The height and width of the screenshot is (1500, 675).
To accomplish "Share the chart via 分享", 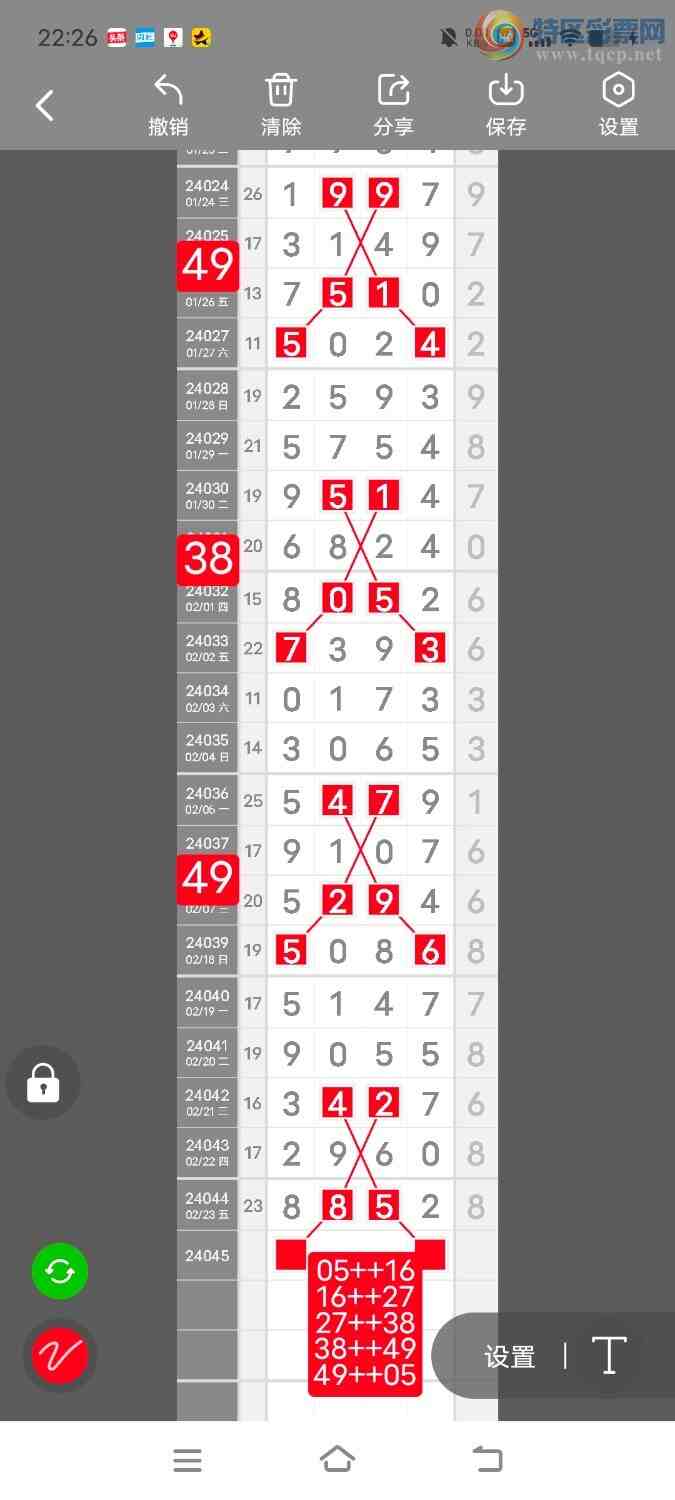I will pyautogui.click(x=394, y=104).
